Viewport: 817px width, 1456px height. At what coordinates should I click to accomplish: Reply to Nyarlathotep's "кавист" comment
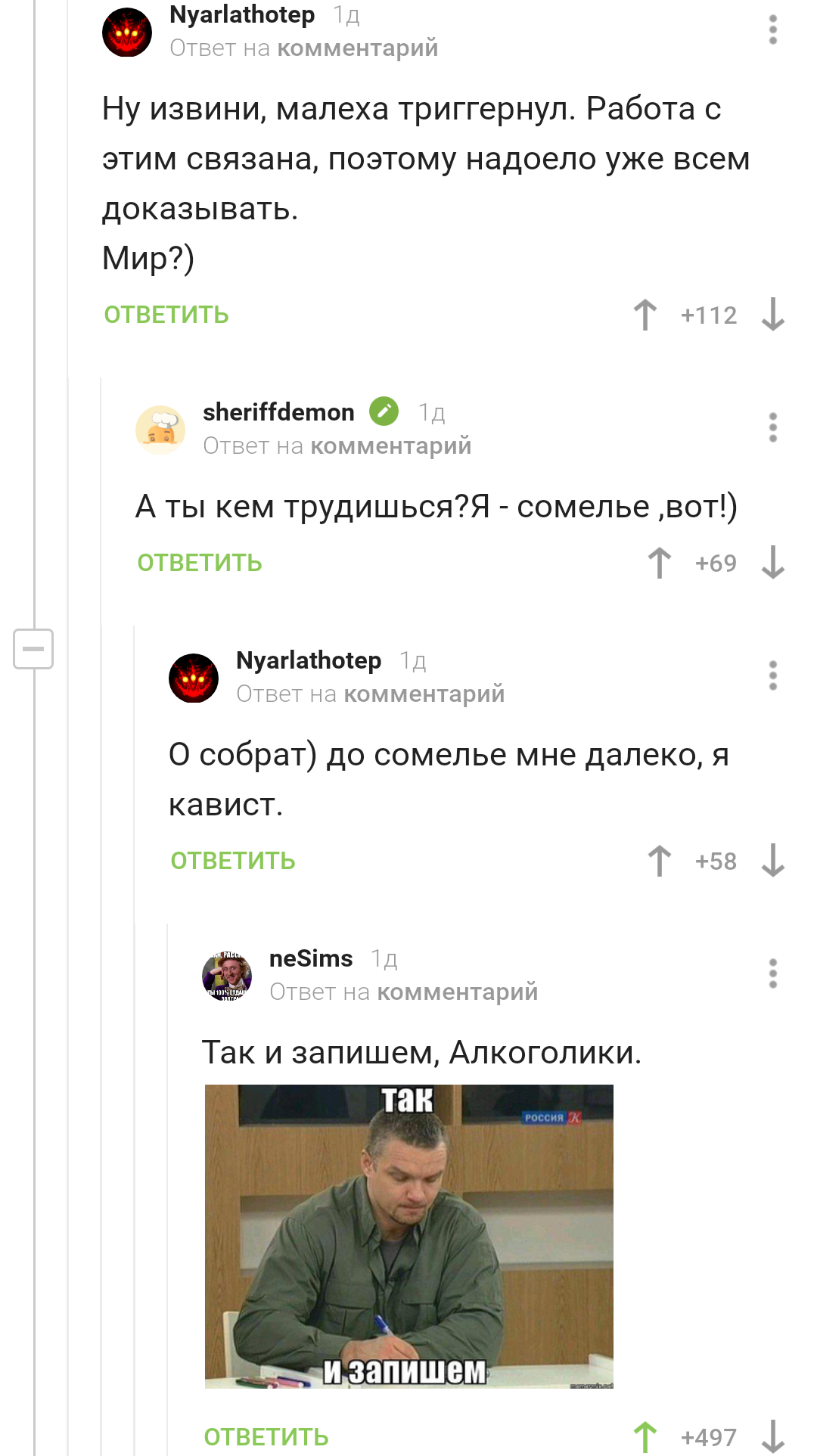tap(233, 861)
